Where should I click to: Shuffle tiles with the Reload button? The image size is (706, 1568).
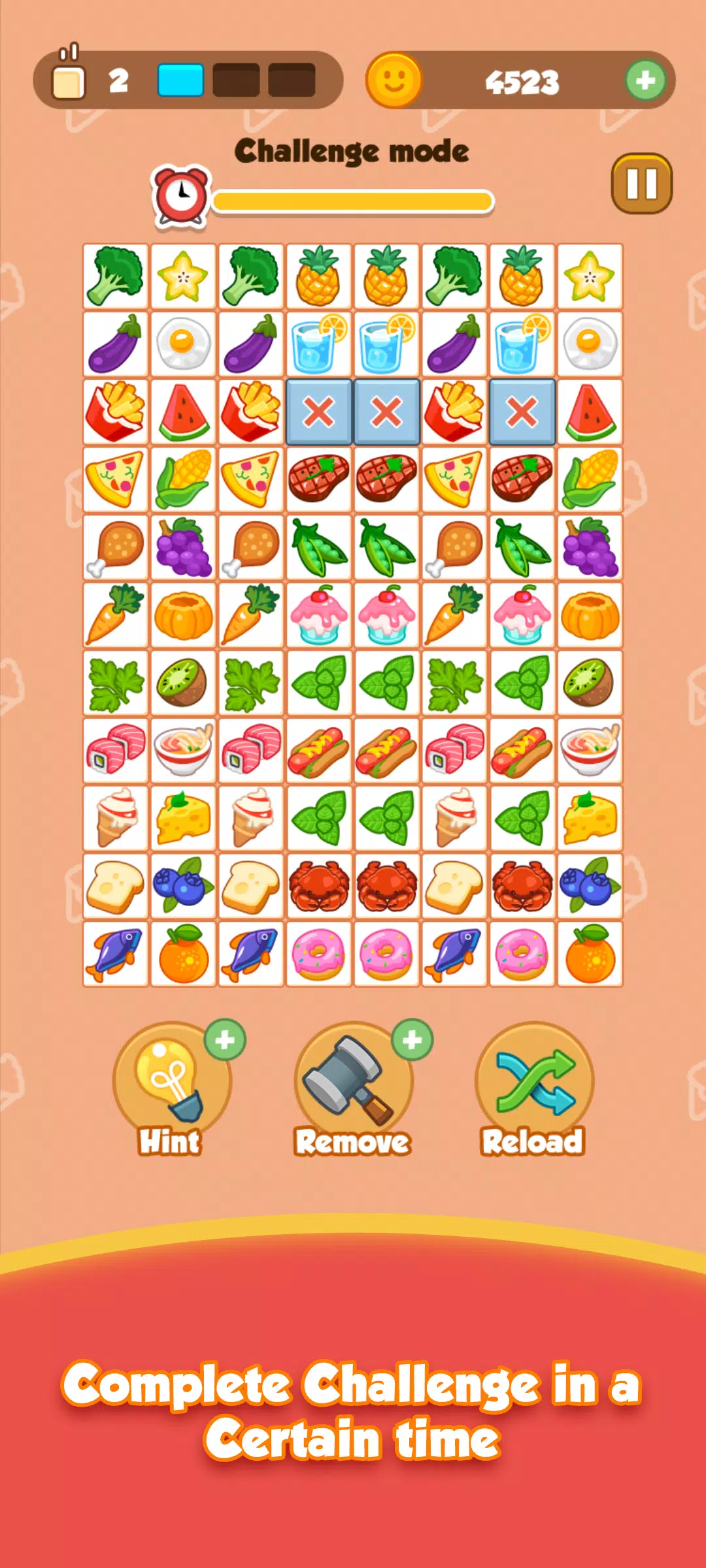click(x=534, y=1081)
